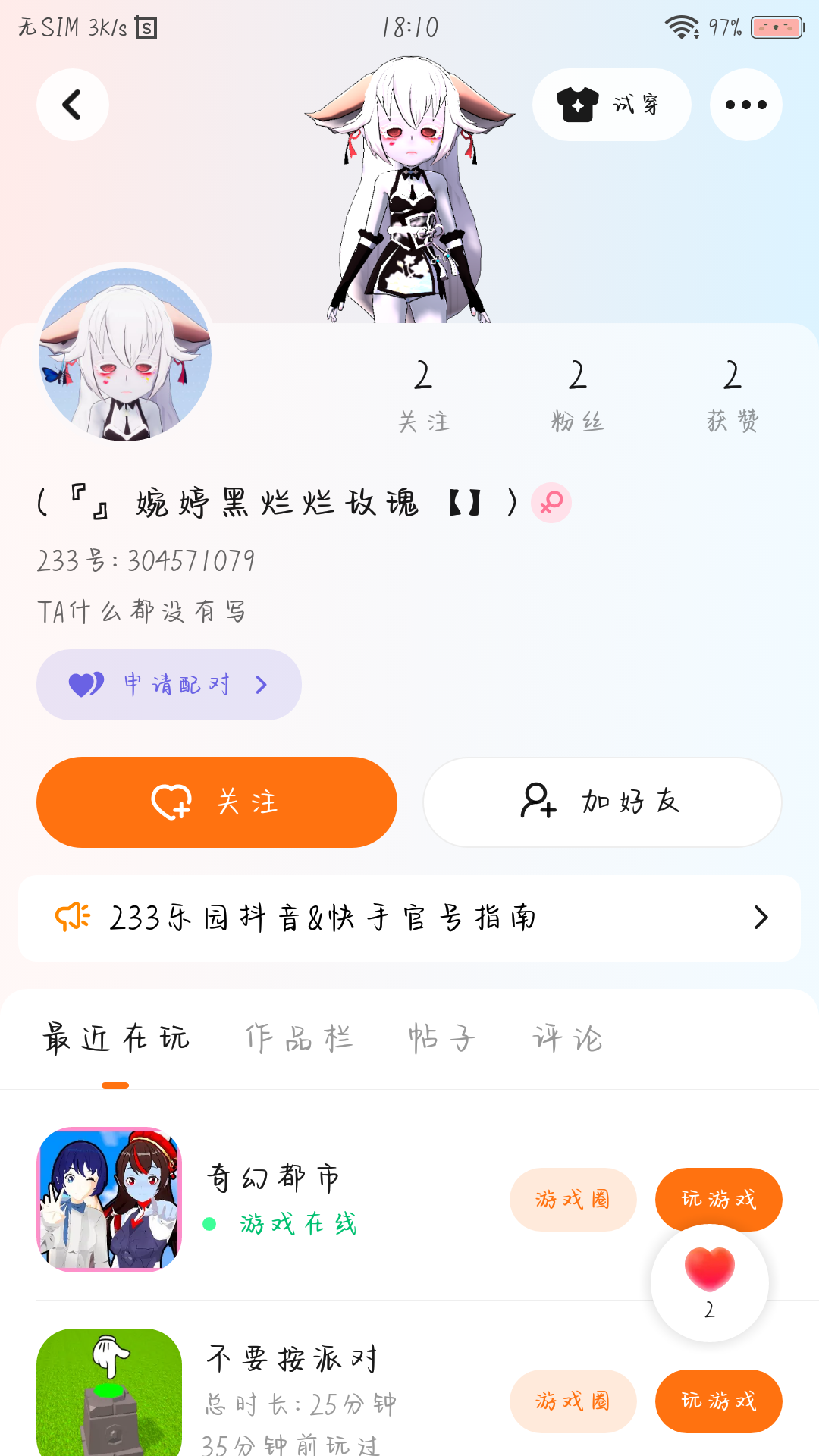Switch to the 作品栏 tab

coord(299,1038)
